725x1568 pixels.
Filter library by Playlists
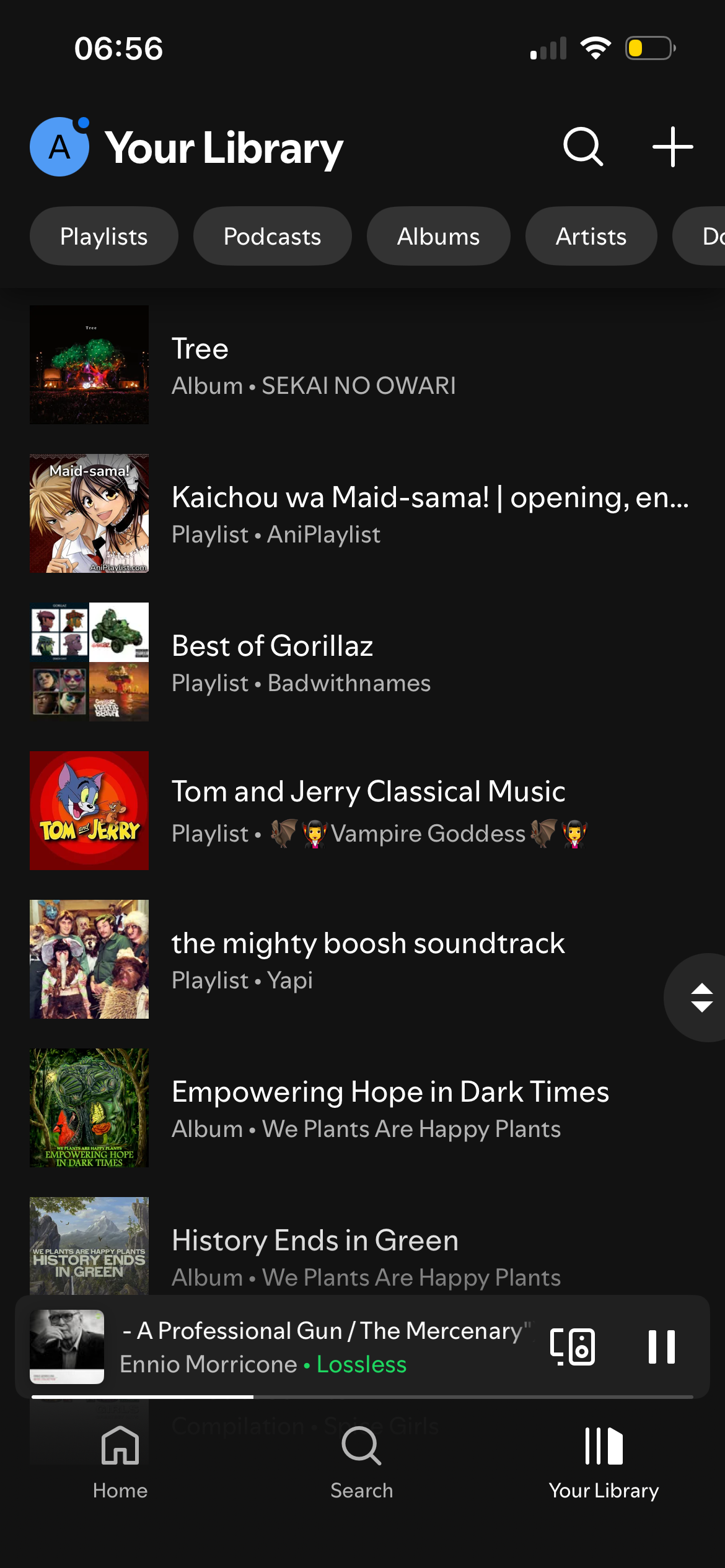(x=104, y=236)
